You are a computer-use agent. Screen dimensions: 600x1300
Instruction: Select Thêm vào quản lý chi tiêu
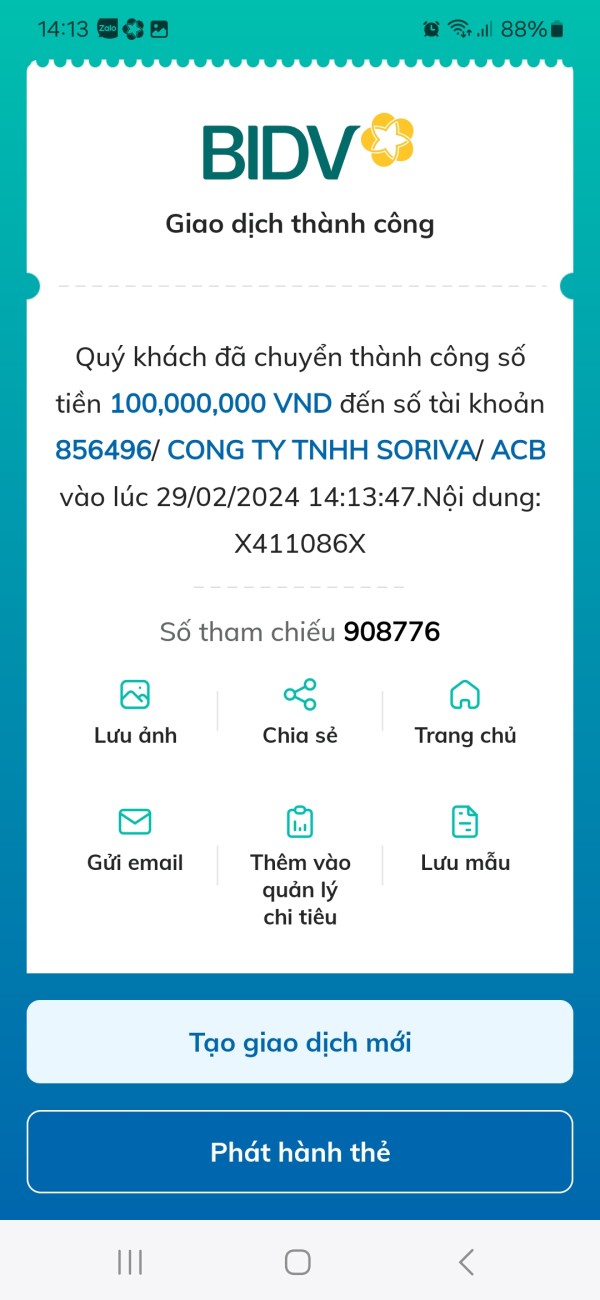(x=300, y=866)
